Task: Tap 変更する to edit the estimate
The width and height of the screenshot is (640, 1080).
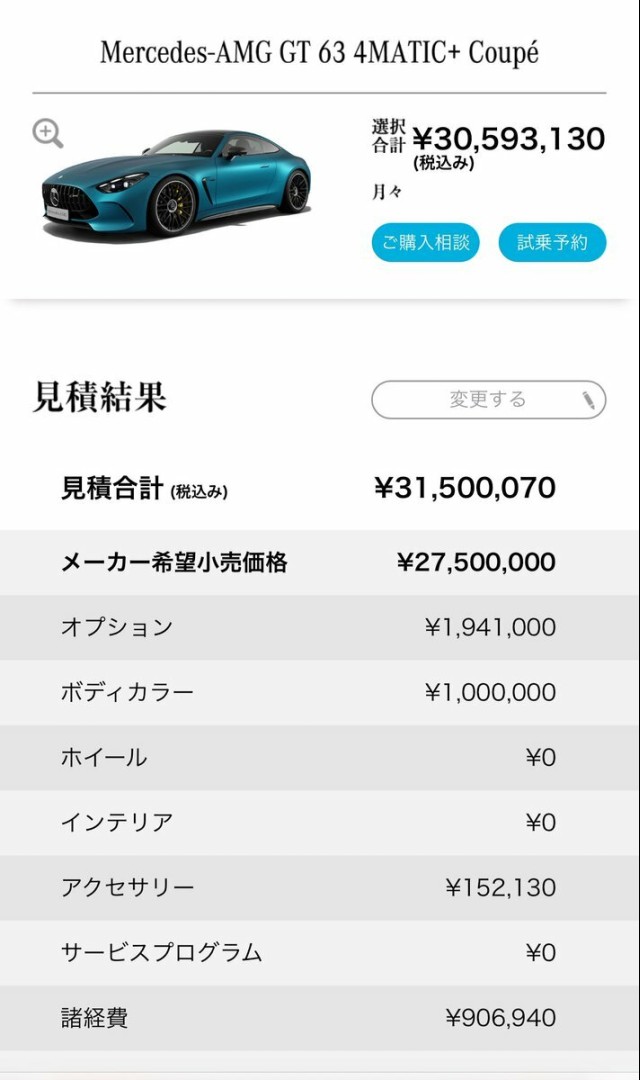Action: (488, 399)
